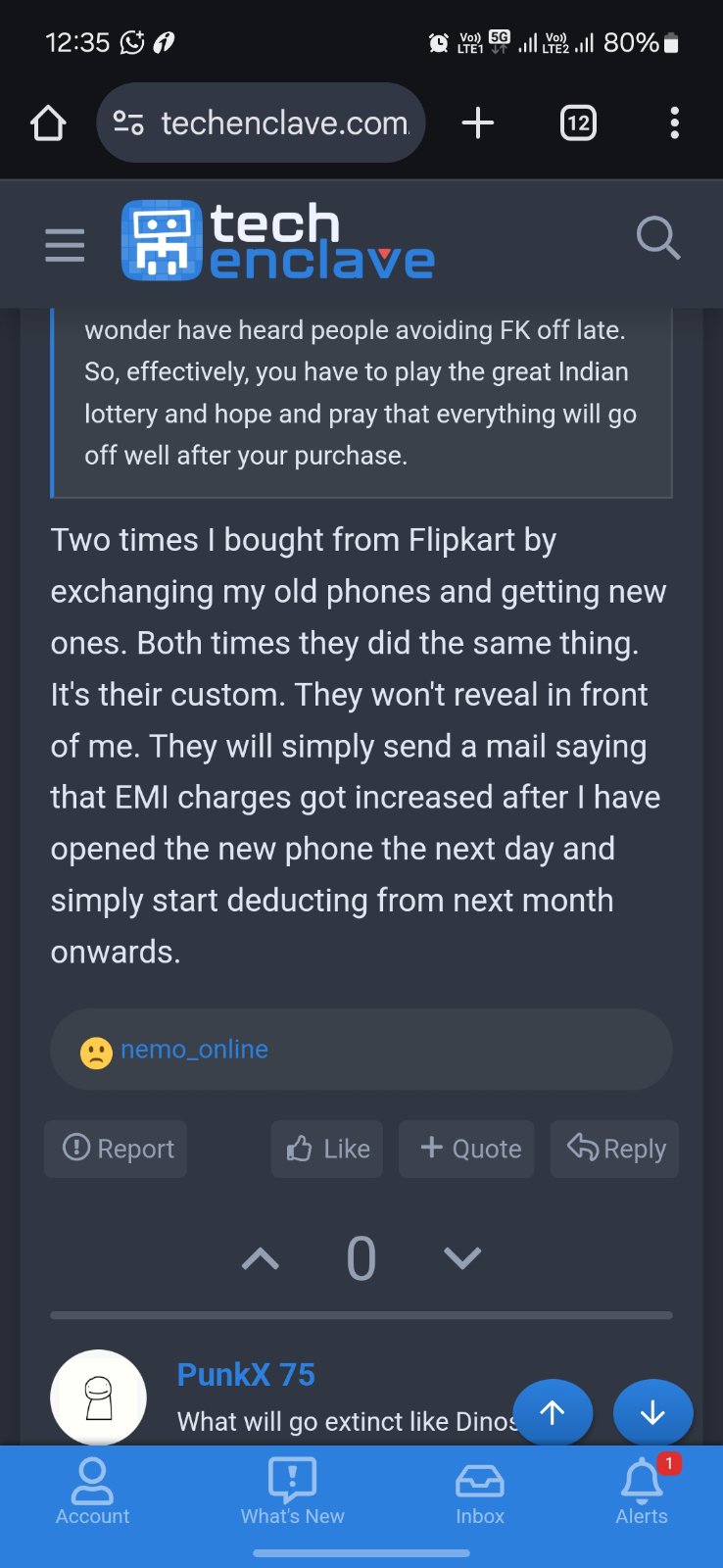Screen dimensions: 723x1568
Task: View the 12 open tabs
Action: pos(578,123)
